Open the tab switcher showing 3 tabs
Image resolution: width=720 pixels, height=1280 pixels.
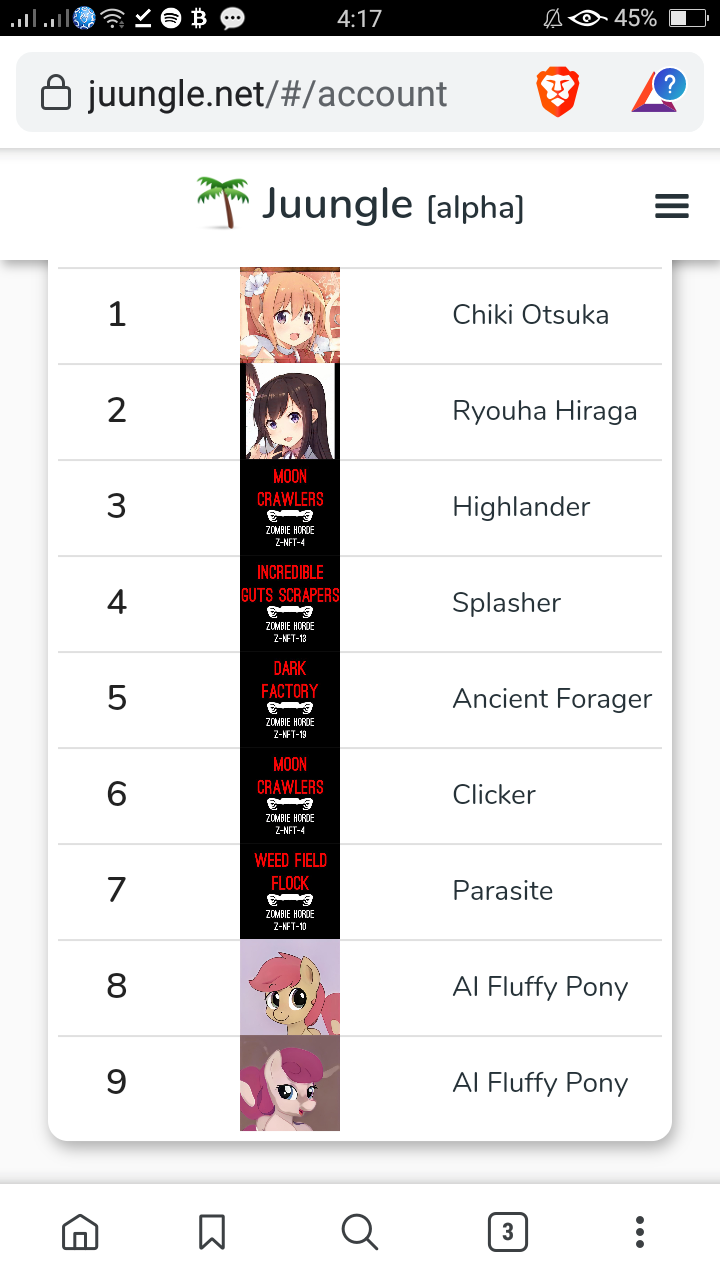coord(508,1232)
